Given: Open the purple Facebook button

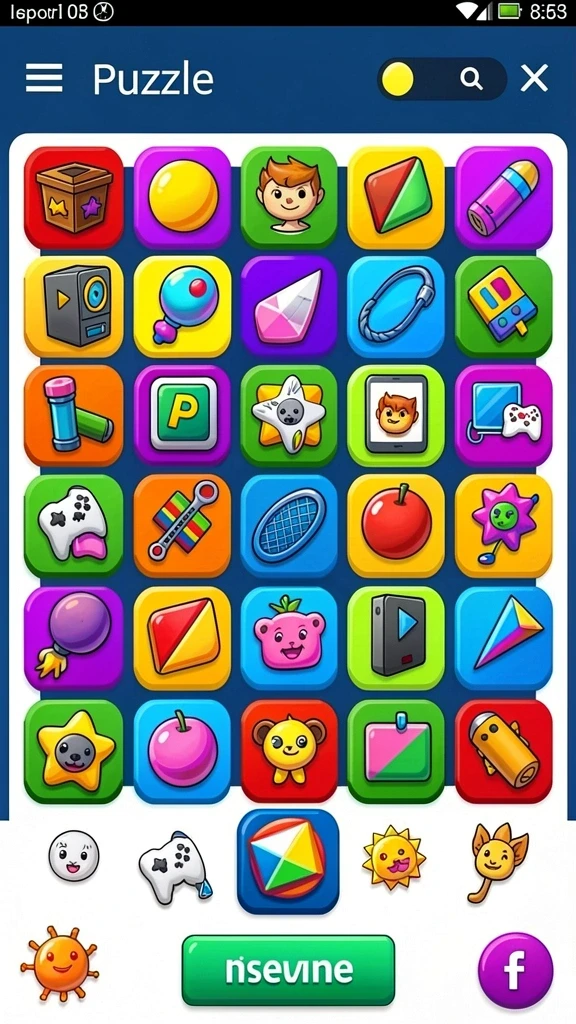Looking at the screenshot, I should click(515, 970).
